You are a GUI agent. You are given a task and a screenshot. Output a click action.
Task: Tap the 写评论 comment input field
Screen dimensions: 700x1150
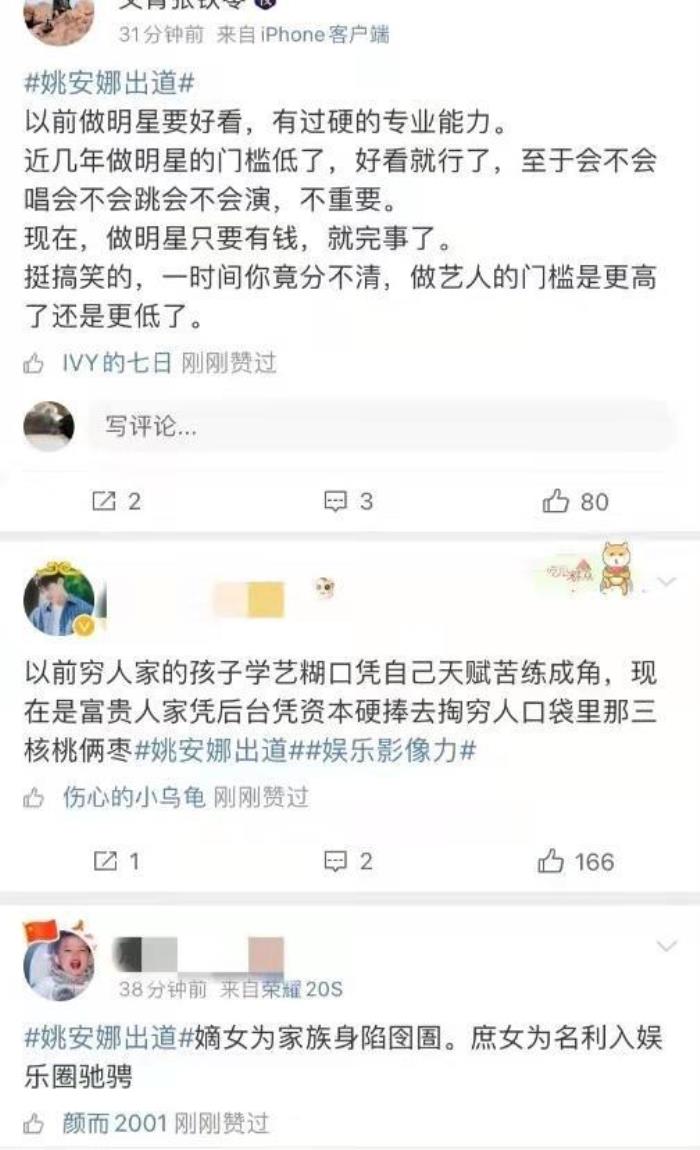click(x=380, y=427)
